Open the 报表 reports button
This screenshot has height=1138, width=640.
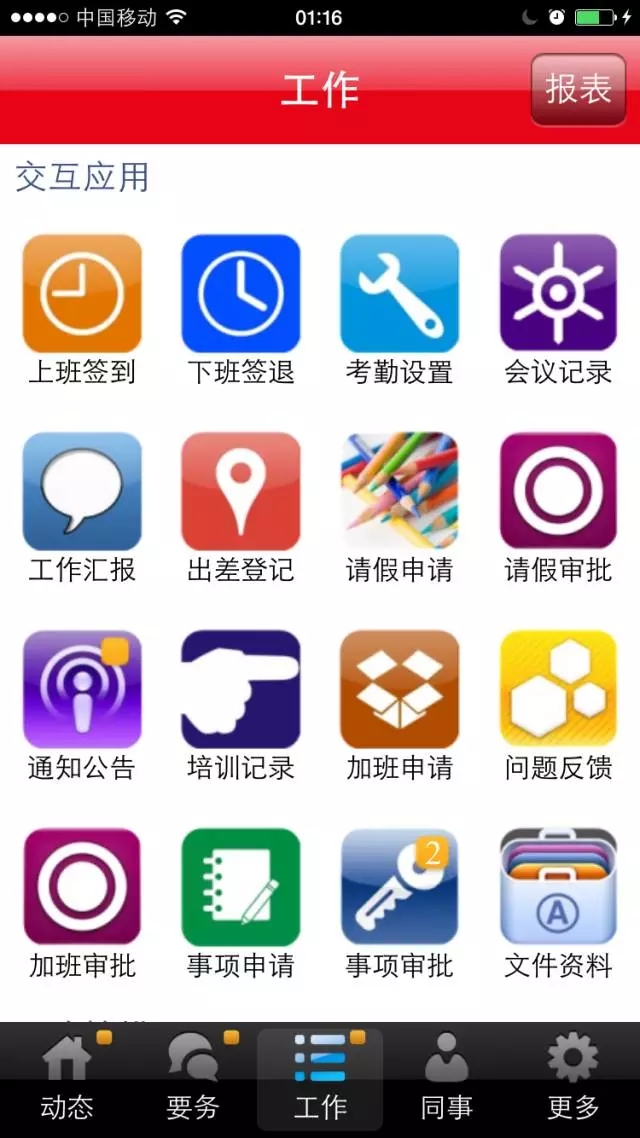coord(578,90)
